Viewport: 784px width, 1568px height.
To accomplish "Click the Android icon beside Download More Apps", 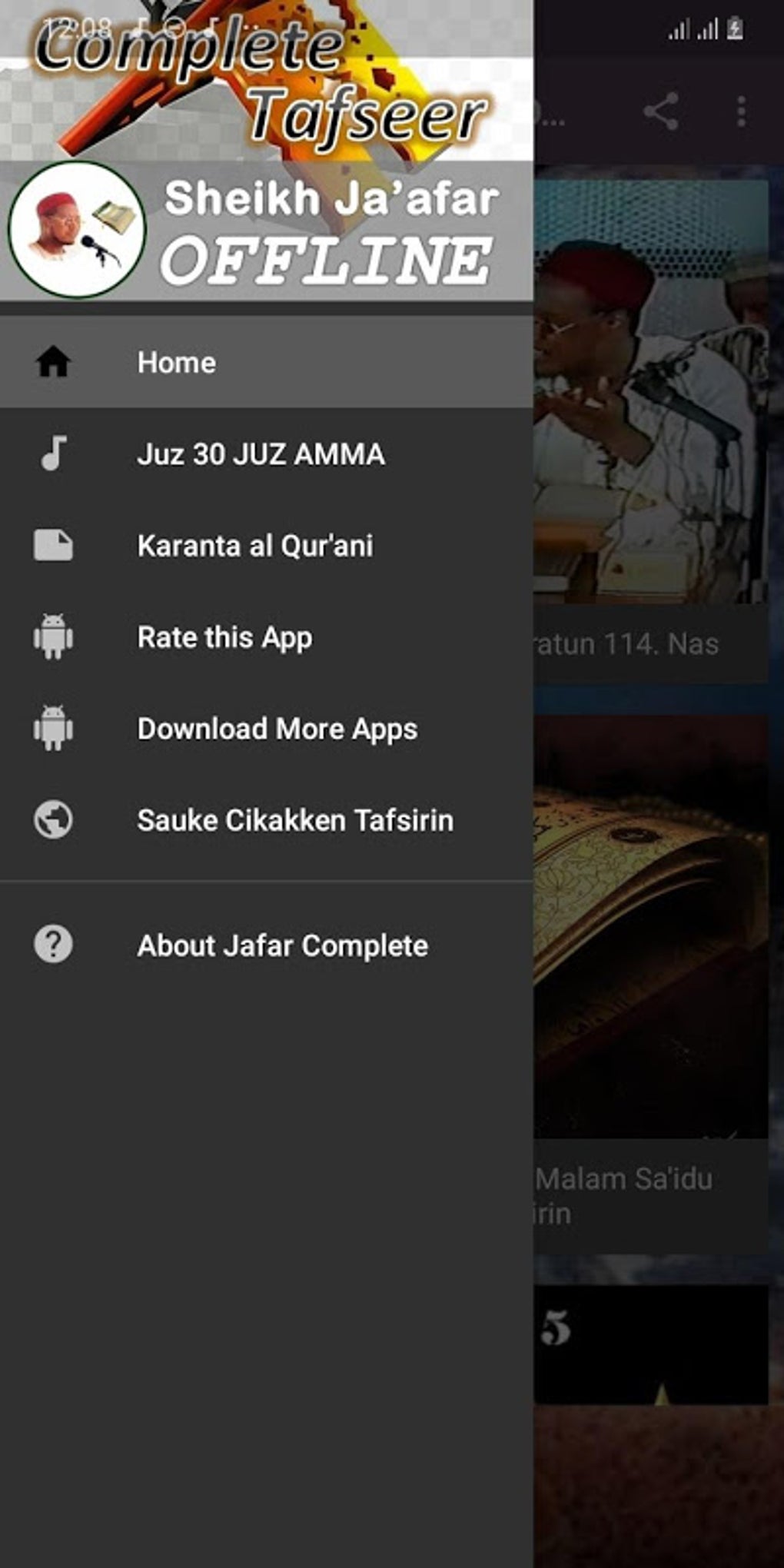I will pyautogui.click(x=53, y=729).
